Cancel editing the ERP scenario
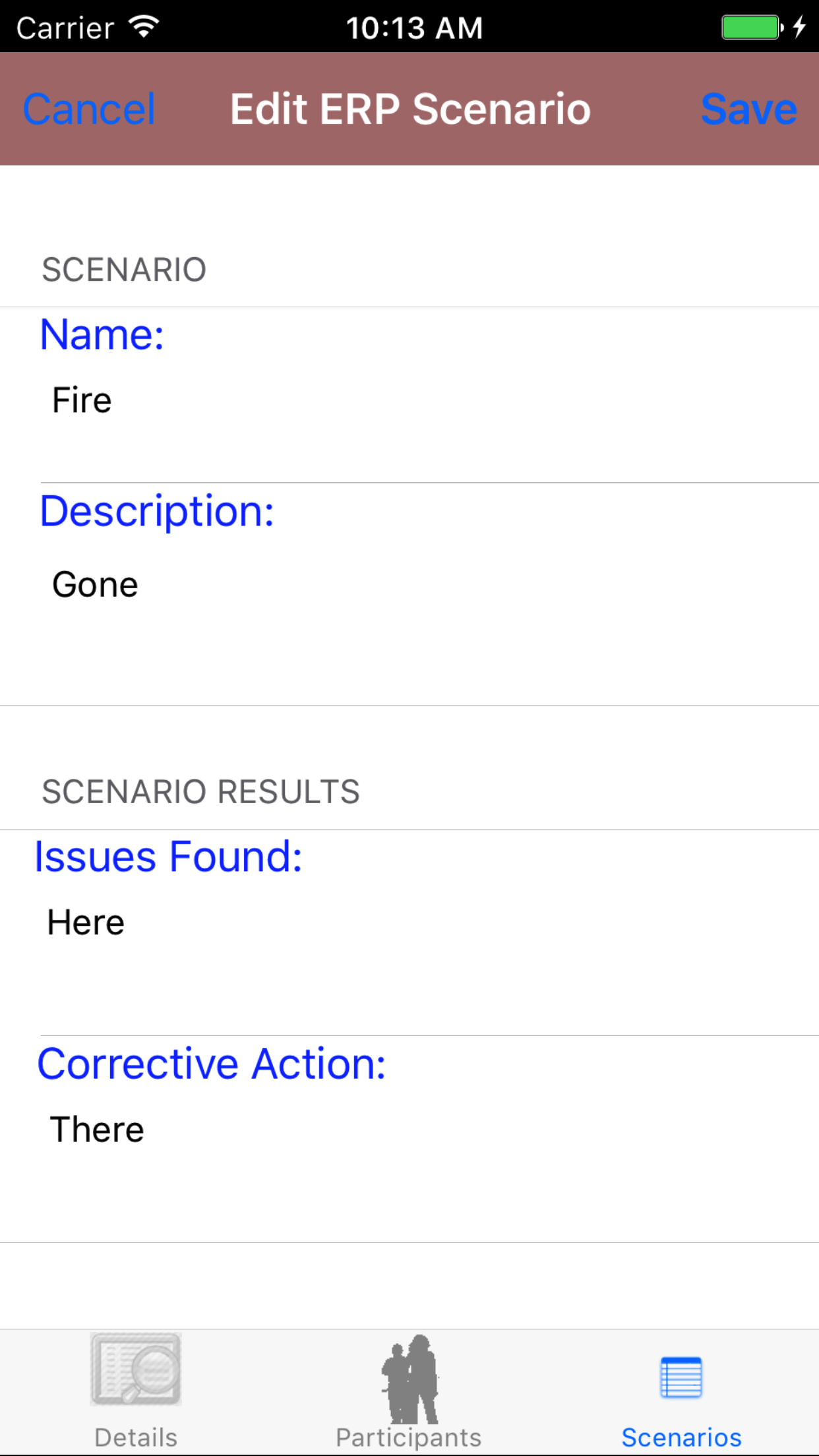The width and height of the screenshot is (819, 1456). pos(89,109)
